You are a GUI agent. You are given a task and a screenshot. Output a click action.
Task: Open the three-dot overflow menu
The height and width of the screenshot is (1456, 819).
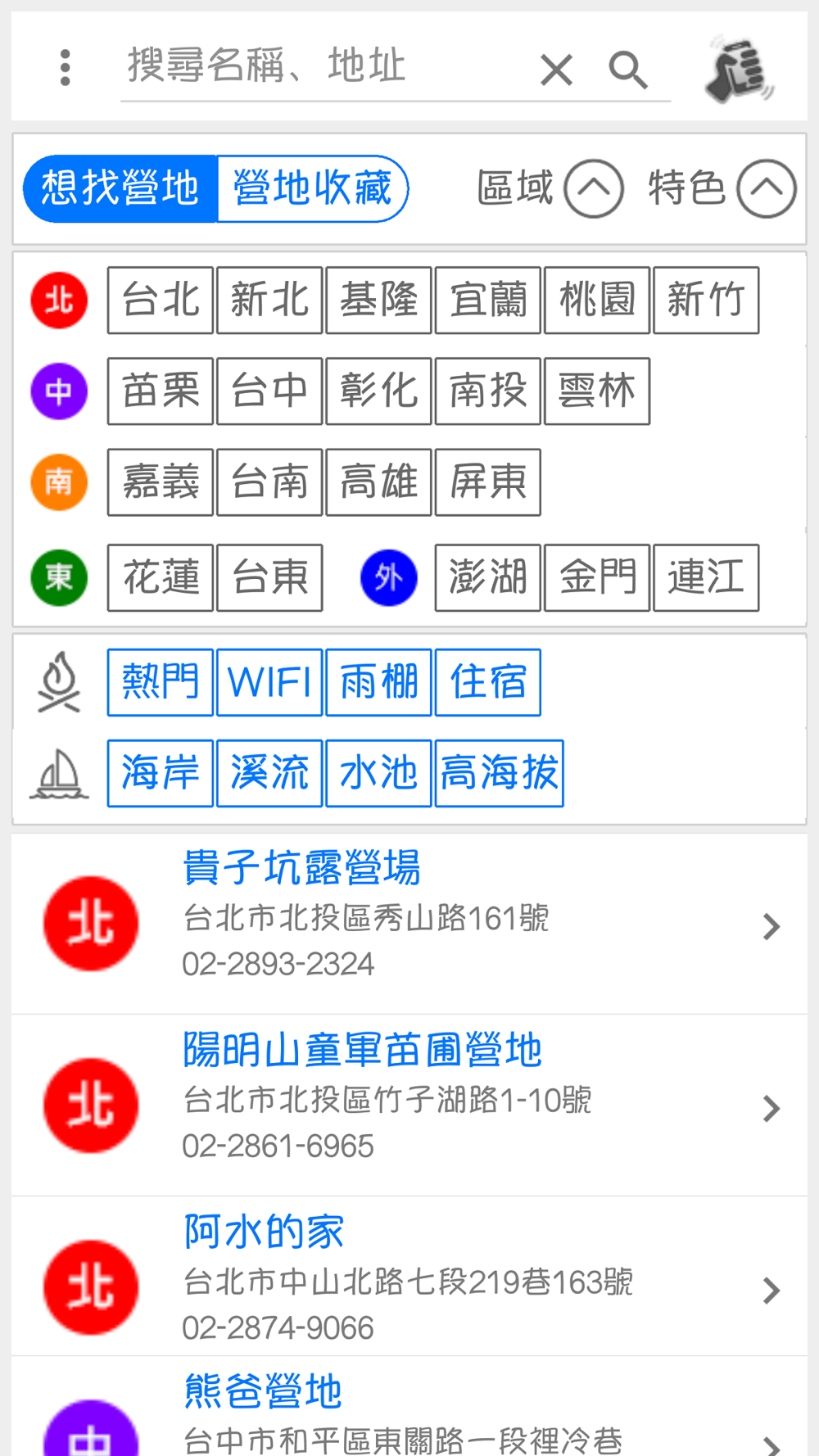[66, 67]
